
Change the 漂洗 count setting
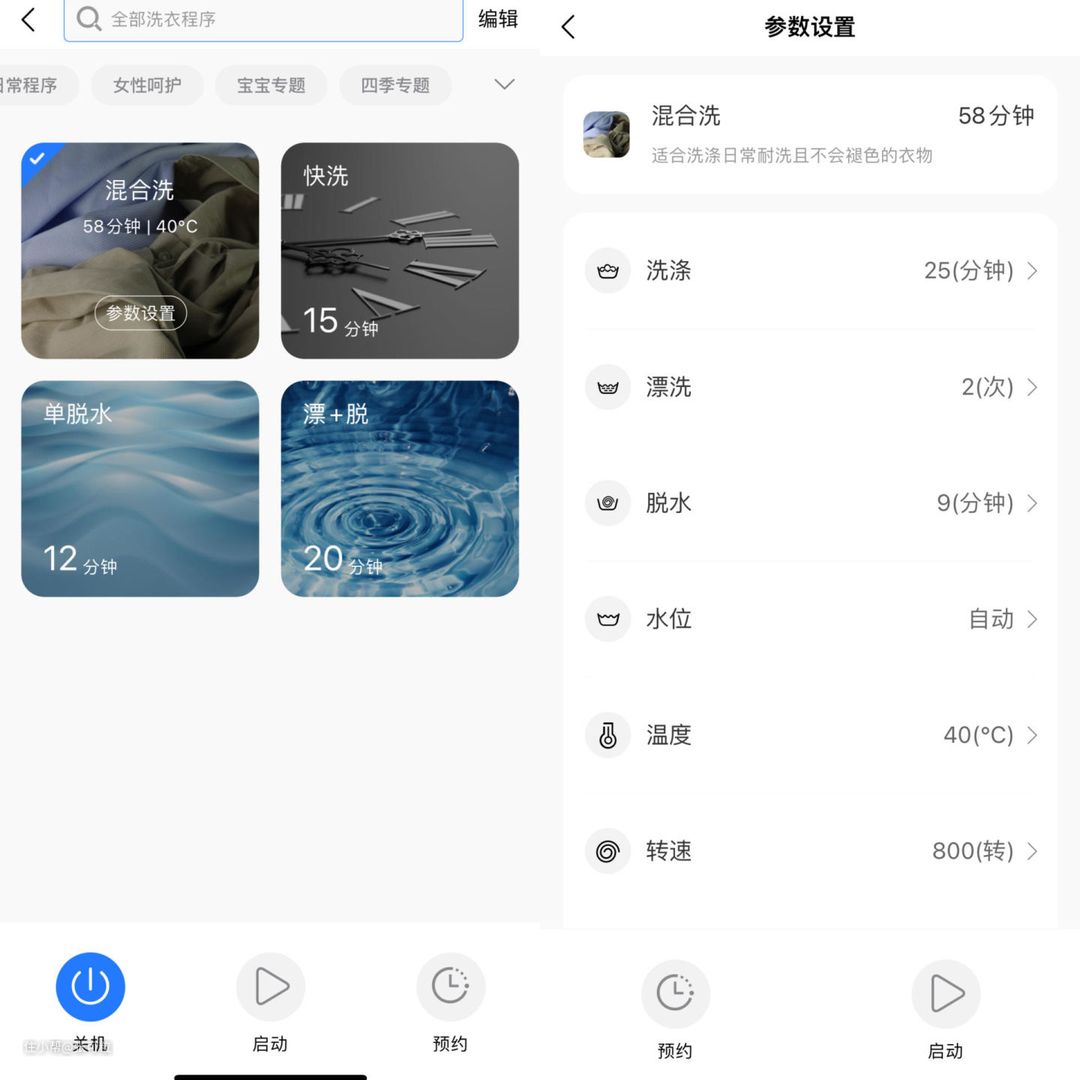(x=810, y=387)
